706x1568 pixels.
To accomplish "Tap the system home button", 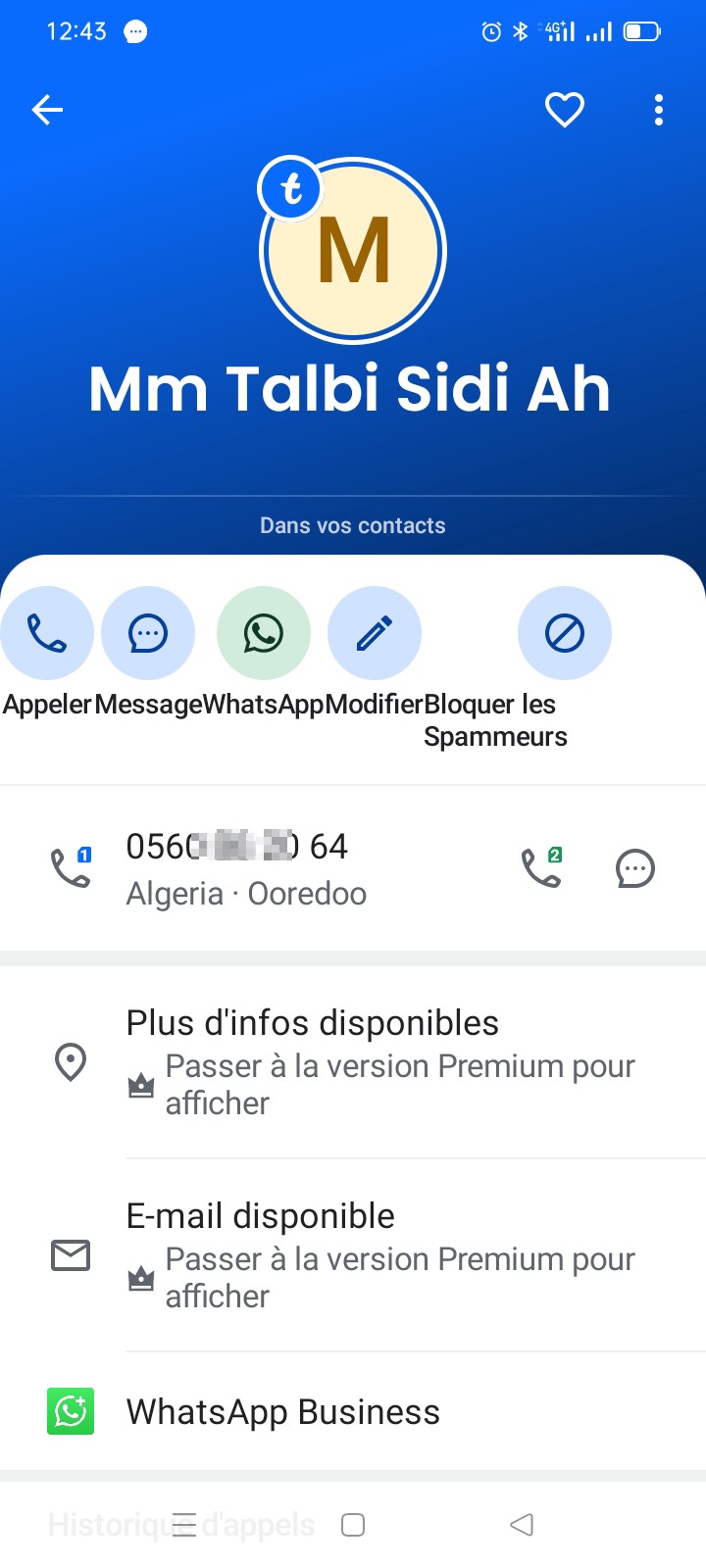I will click(353, 1525).
